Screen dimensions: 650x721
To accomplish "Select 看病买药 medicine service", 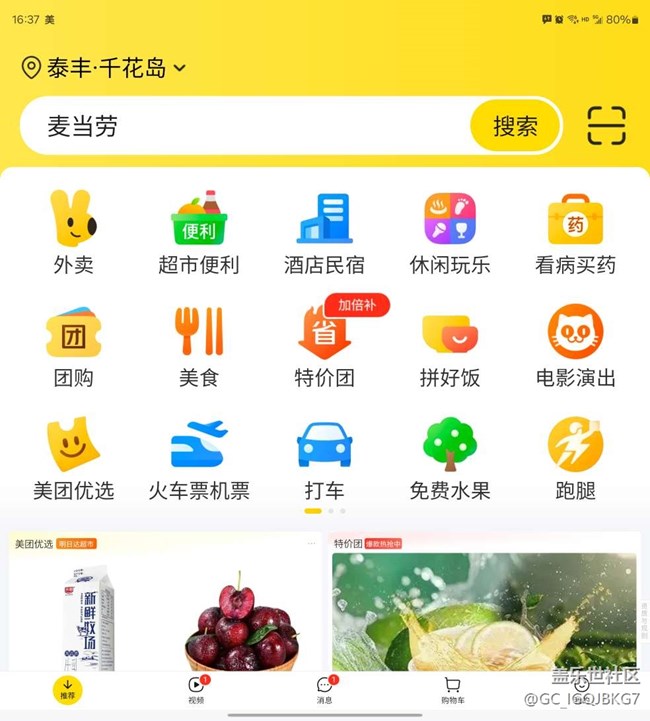I will 575,233.
